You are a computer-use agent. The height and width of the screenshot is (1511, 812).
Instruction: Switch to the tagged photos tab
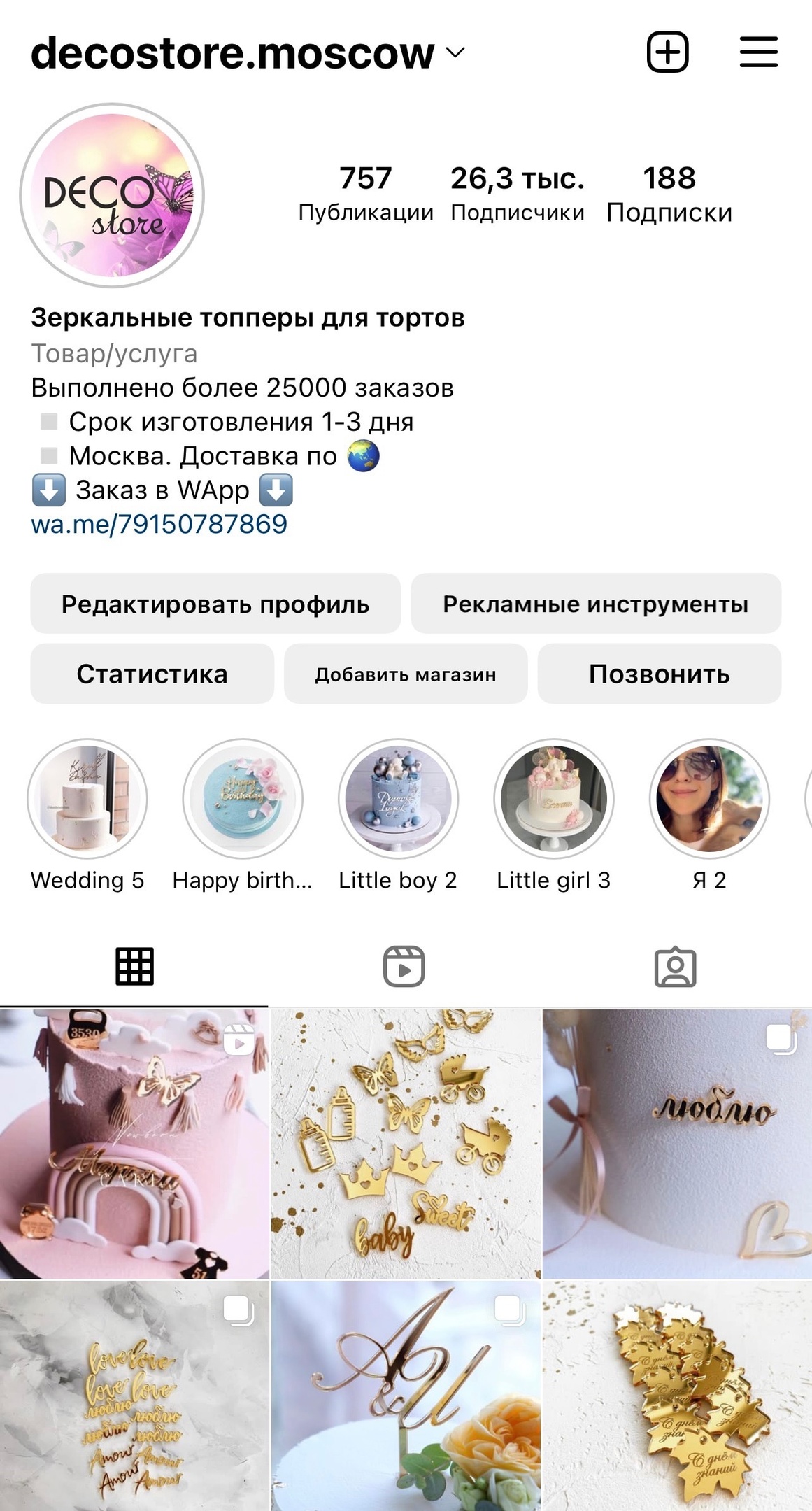point(675,967)
